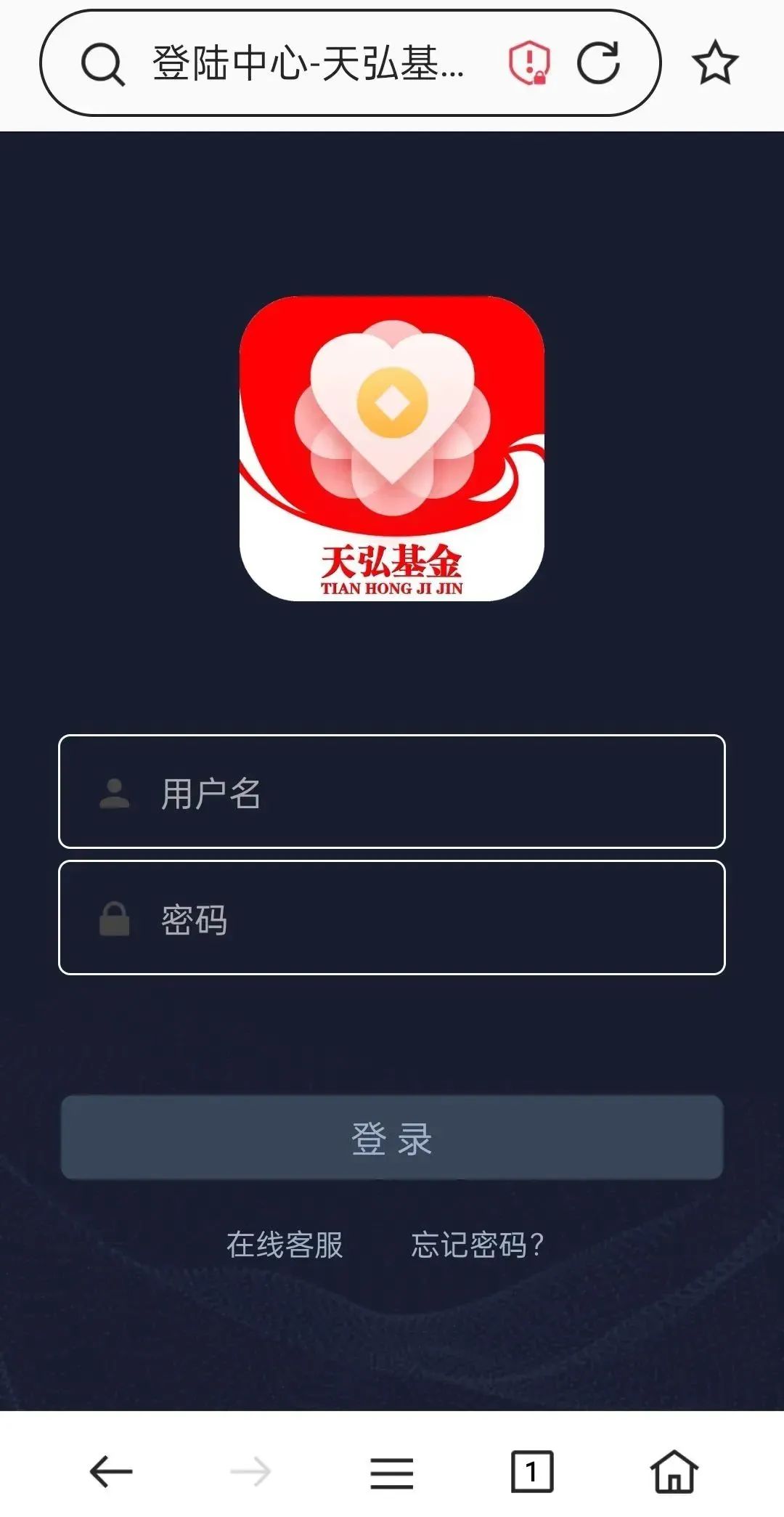Tap the 登 录 login button
The height and width of the screenshot is (1517, 784).
(x=392, y=1139)
